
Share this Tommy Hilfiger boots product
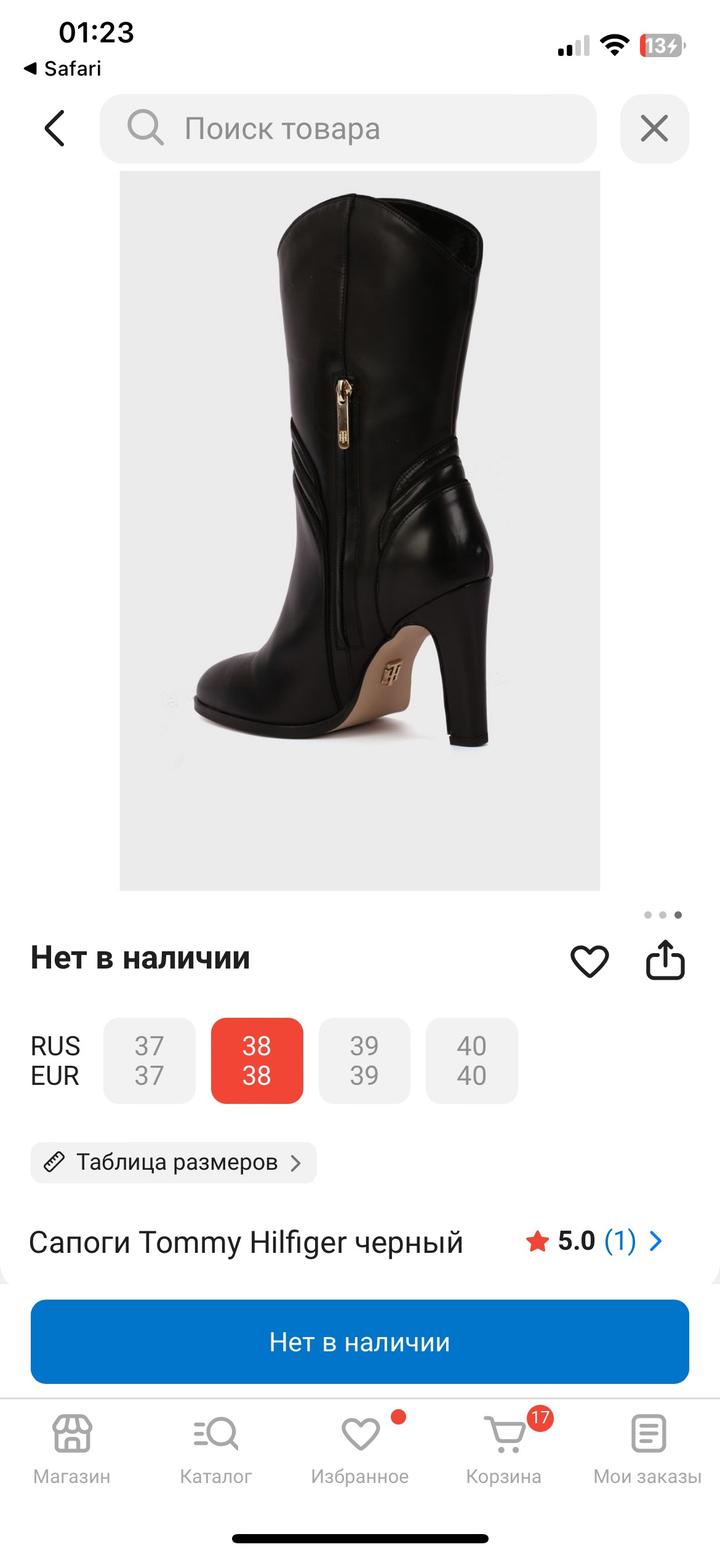pyautogui.click(x=665, y=961)
